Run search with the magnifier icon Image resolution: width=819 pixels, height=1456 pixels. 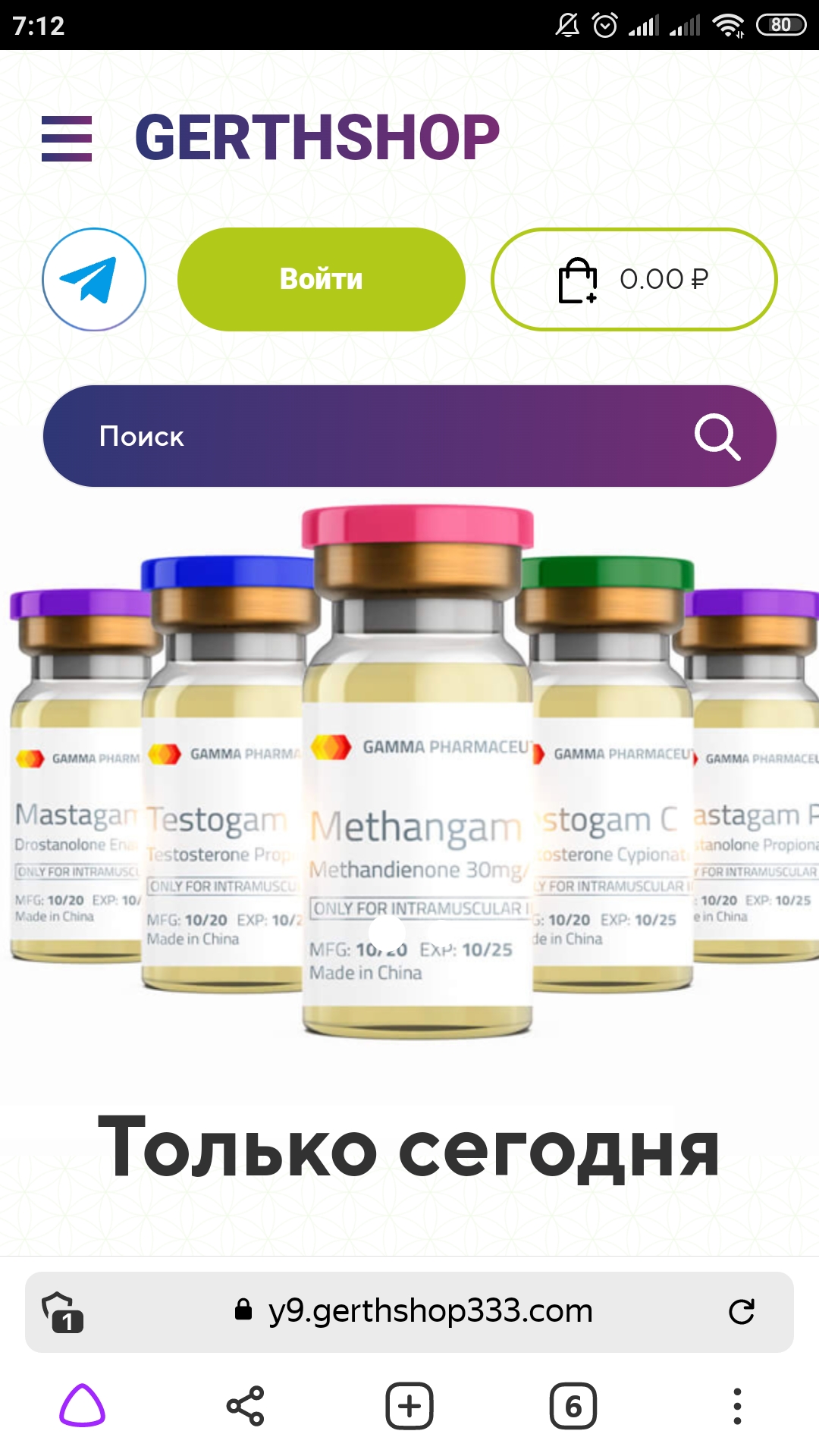coord(717,437)
